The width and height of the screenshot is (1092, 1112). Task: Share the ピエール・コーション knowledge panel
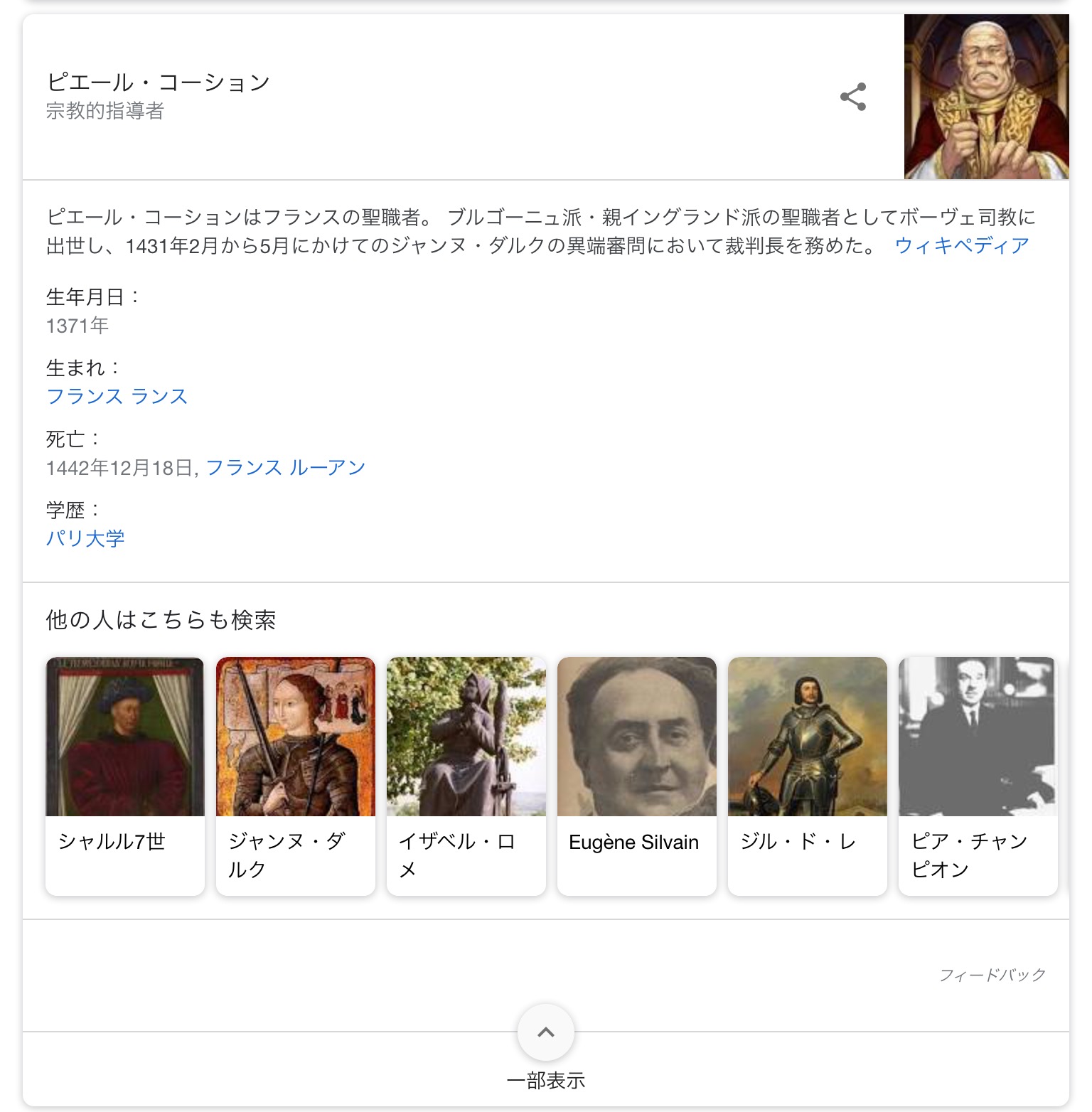coord(852,97)
